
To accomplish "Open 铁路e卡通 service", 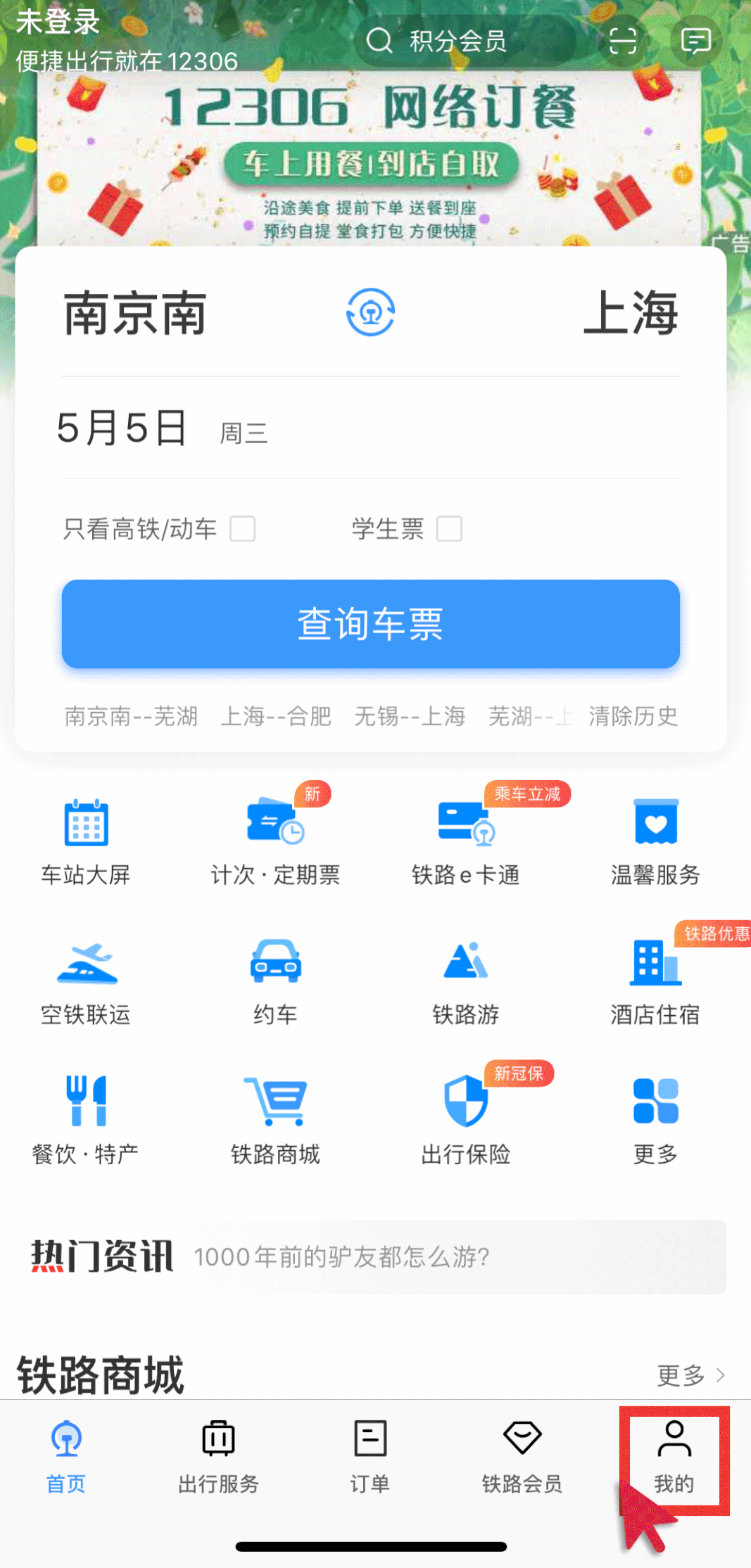I will click(x=465, y=842).
